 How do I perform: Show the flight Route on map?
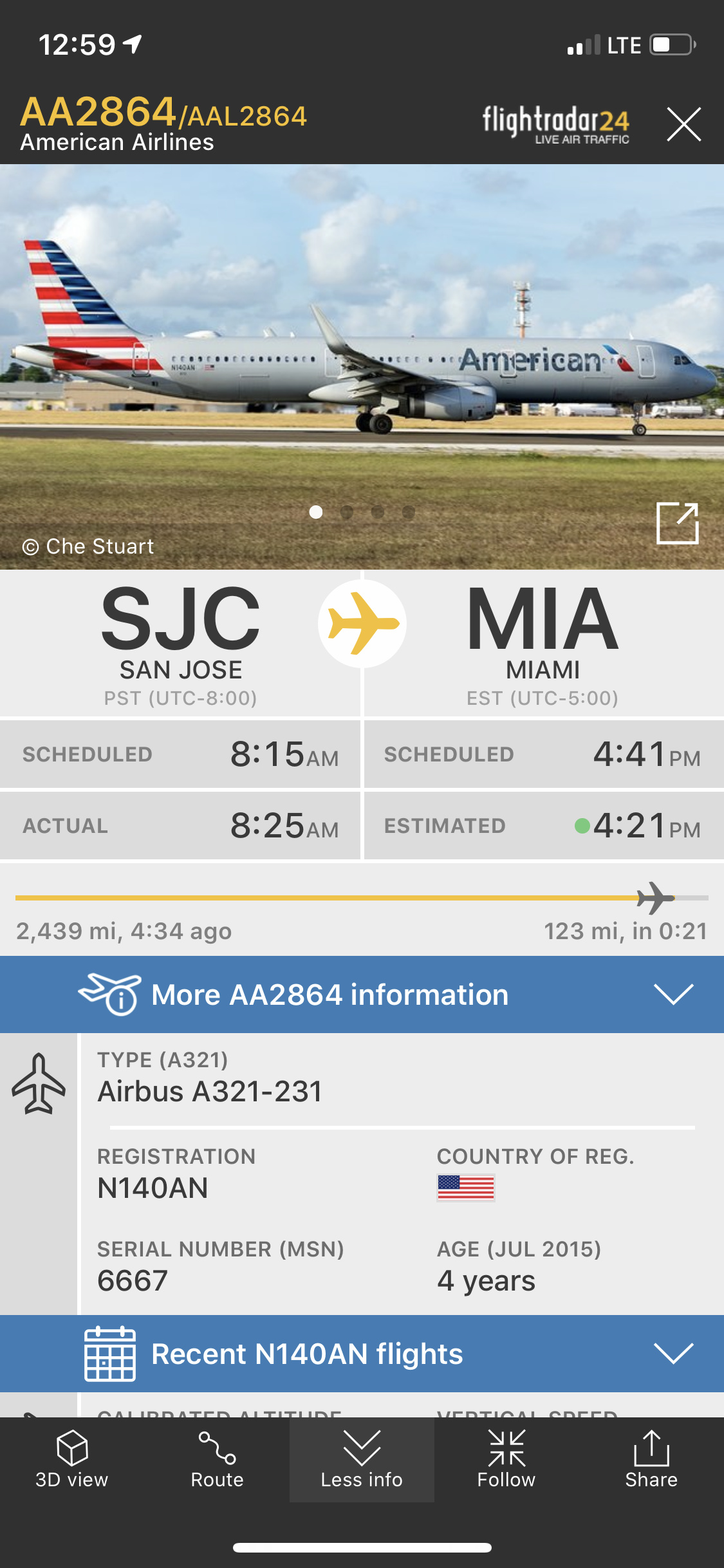click(217, 1460)
